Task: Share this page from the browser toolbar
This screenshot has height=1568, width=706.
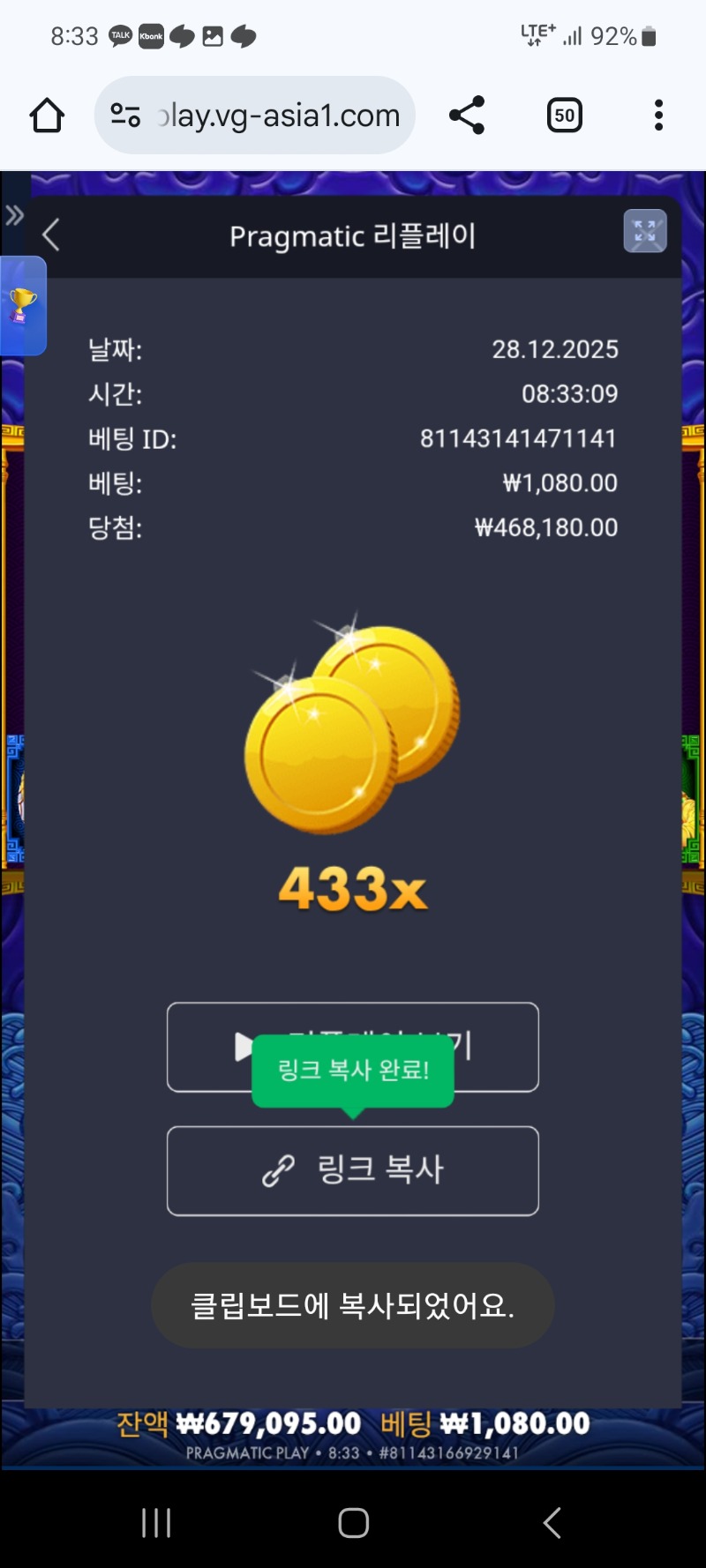Action: coord(467,116)
